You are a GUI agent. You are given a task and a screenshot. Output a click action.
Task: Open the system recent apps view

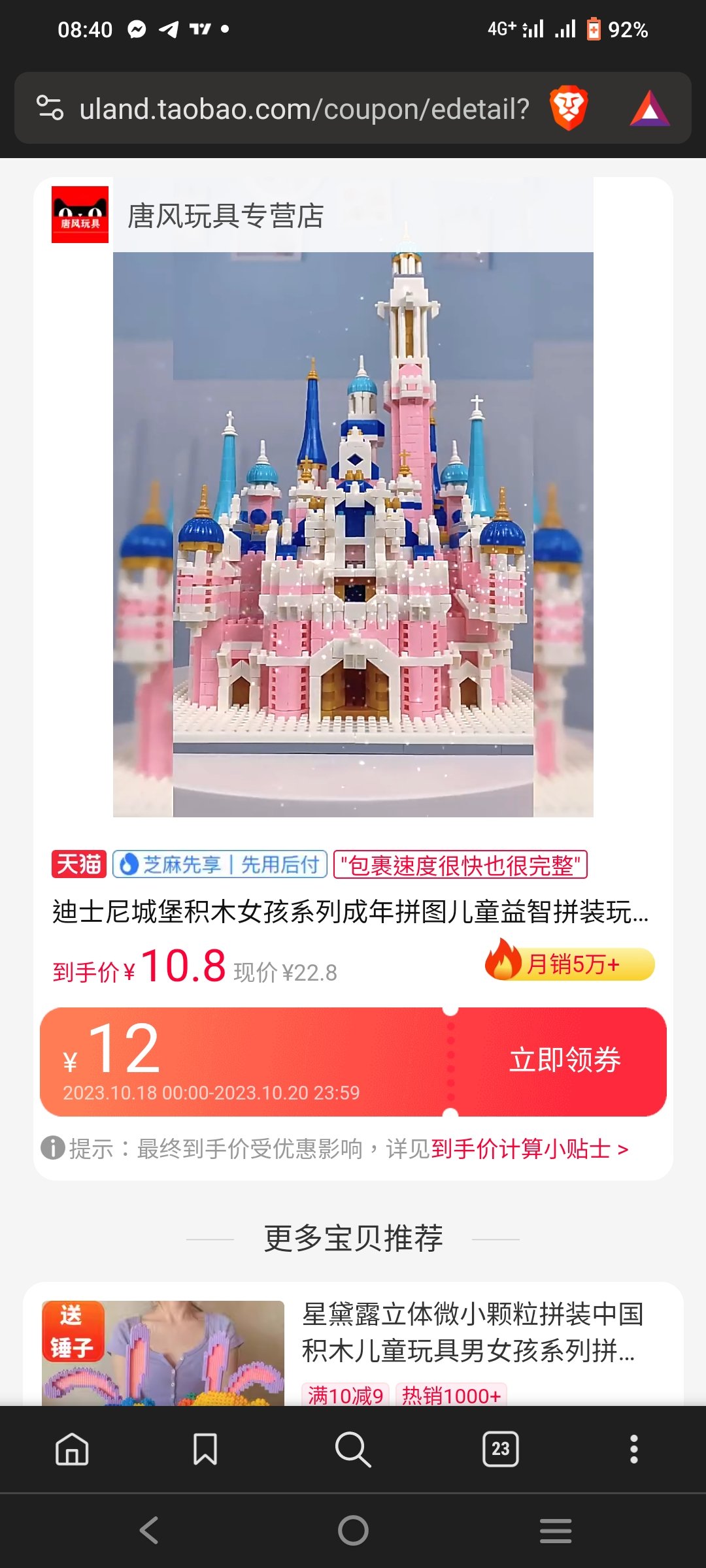click(556, 1530)
